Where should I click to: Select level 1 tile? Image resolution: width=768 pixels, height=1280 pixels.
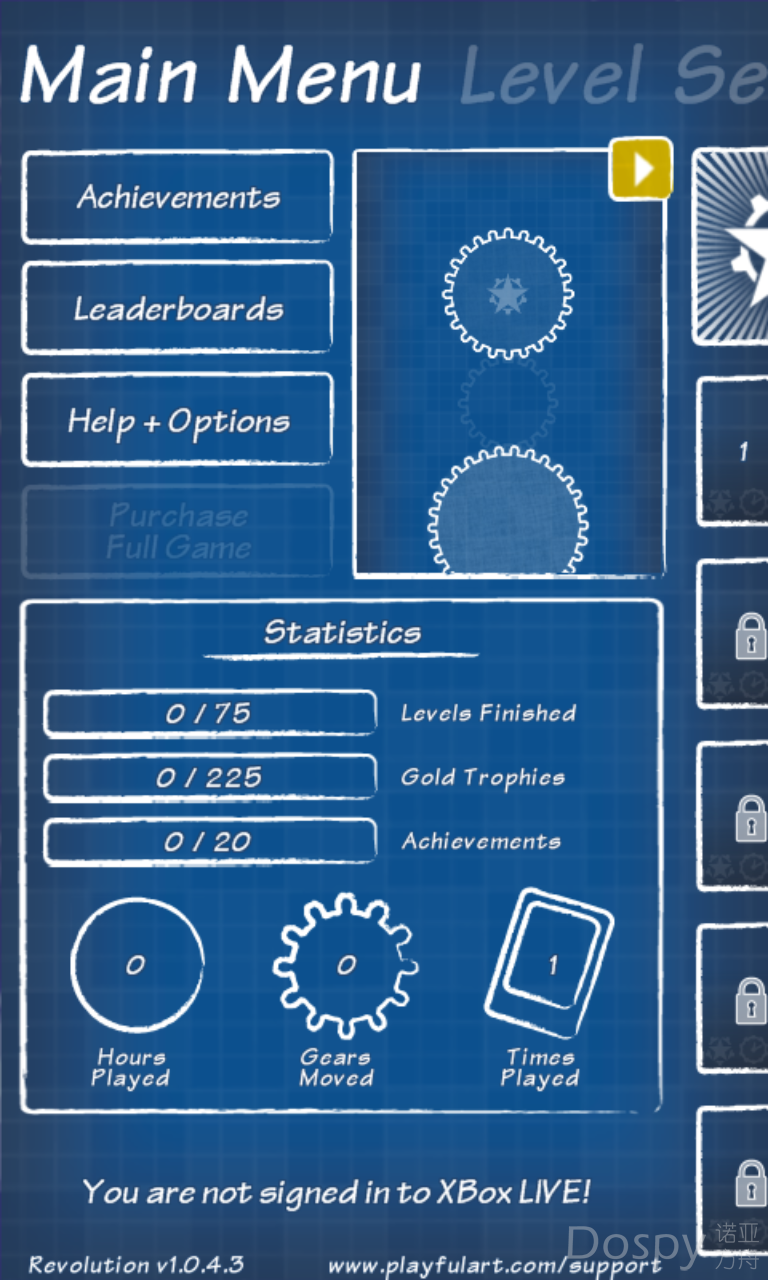(736, 452)
